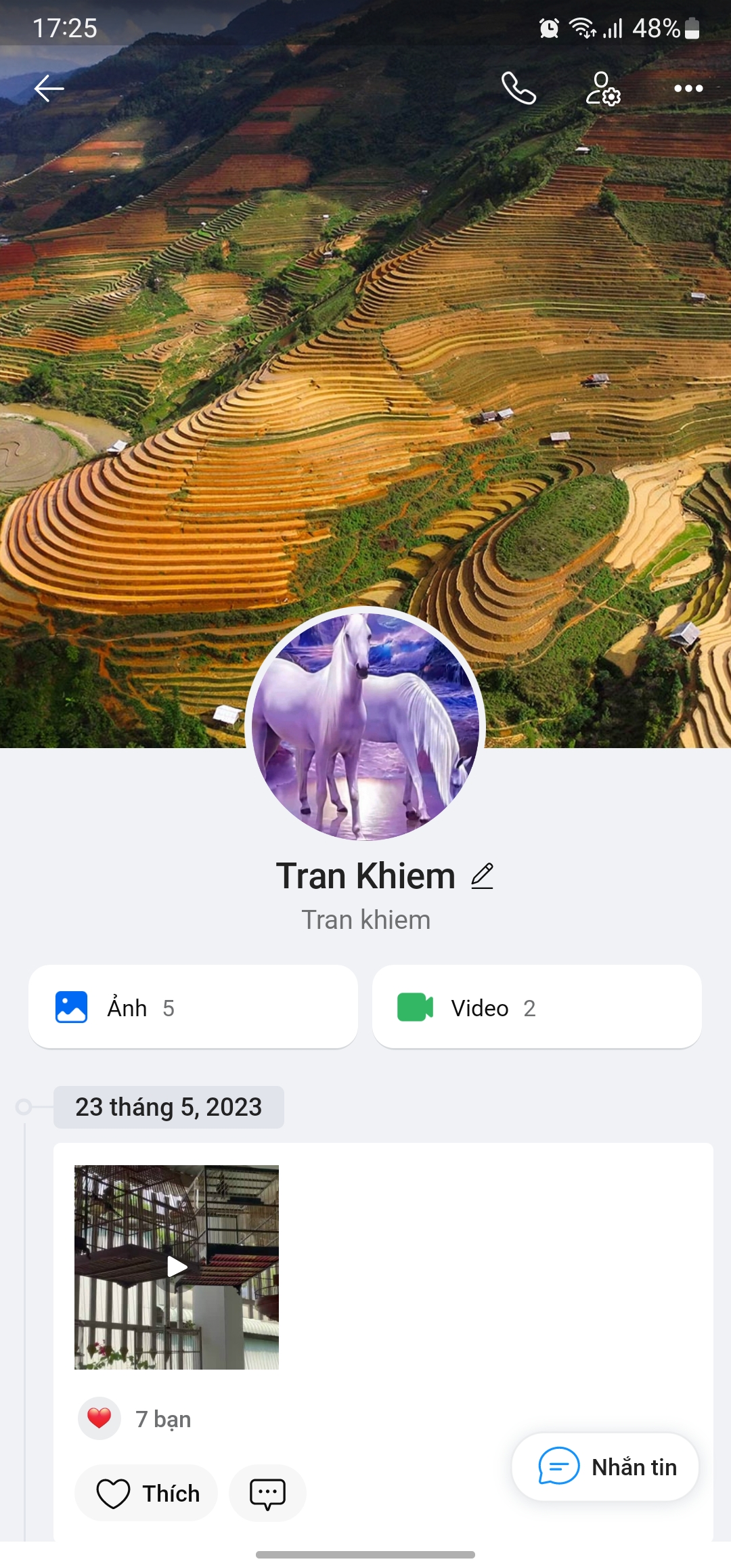Play the video posted on 23 tháng 5, 2023
Image resolution: width=731 pixels, height=1568 pixels.
177,1267
